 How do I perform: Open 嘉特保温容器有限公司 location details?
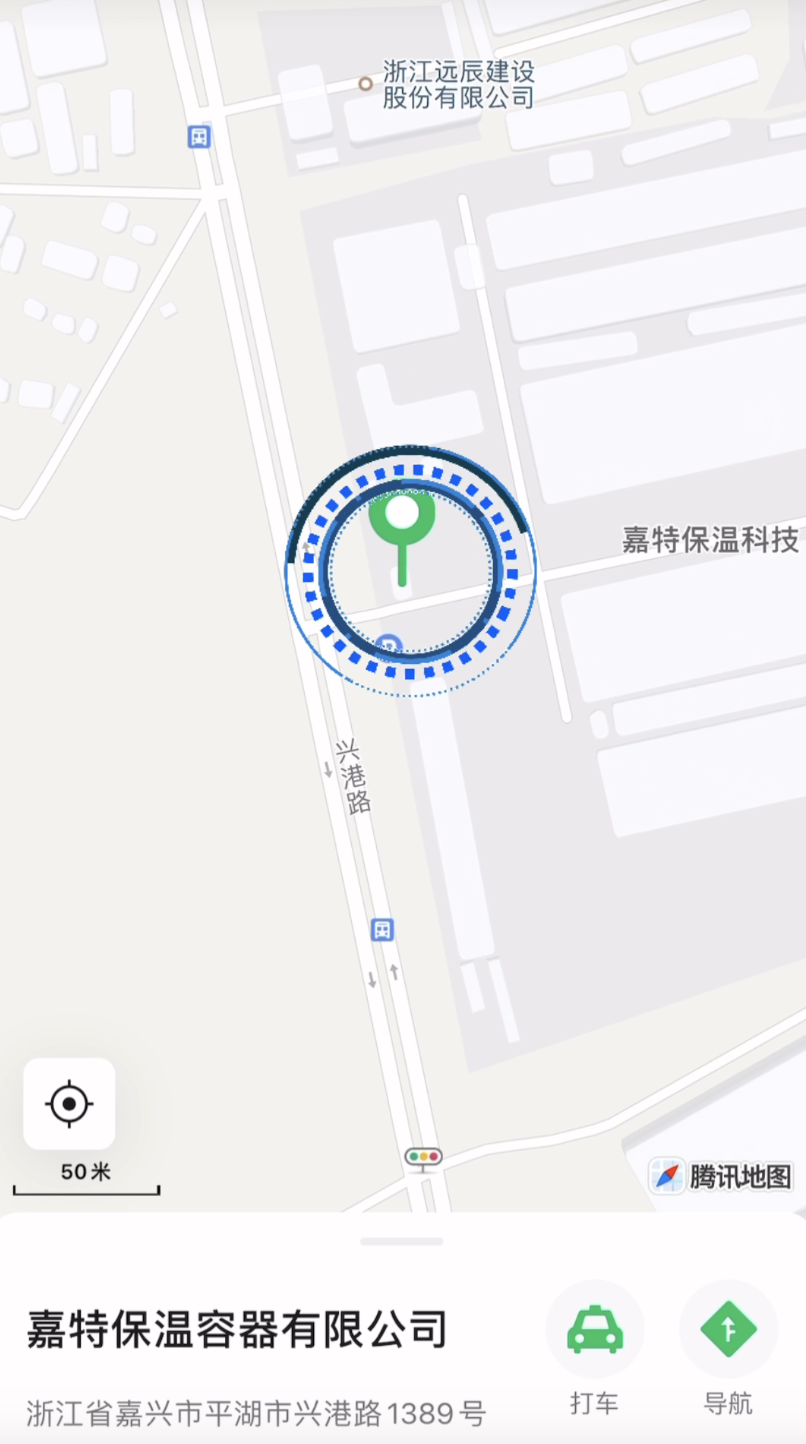pos(237,1330)
